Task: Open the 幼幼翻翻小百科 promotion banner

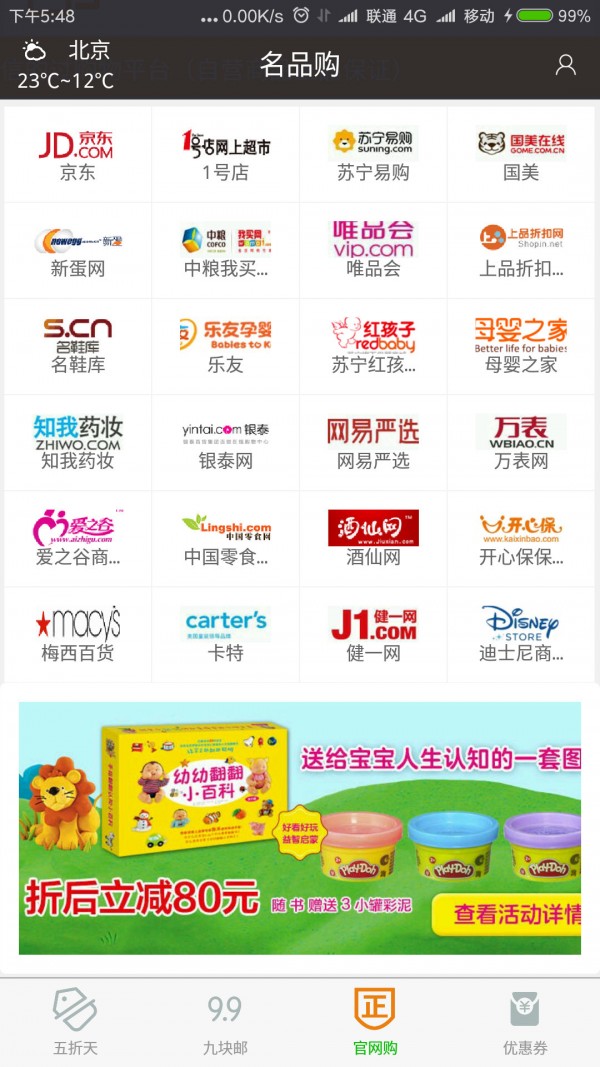Action: click(x=300, y=827)
